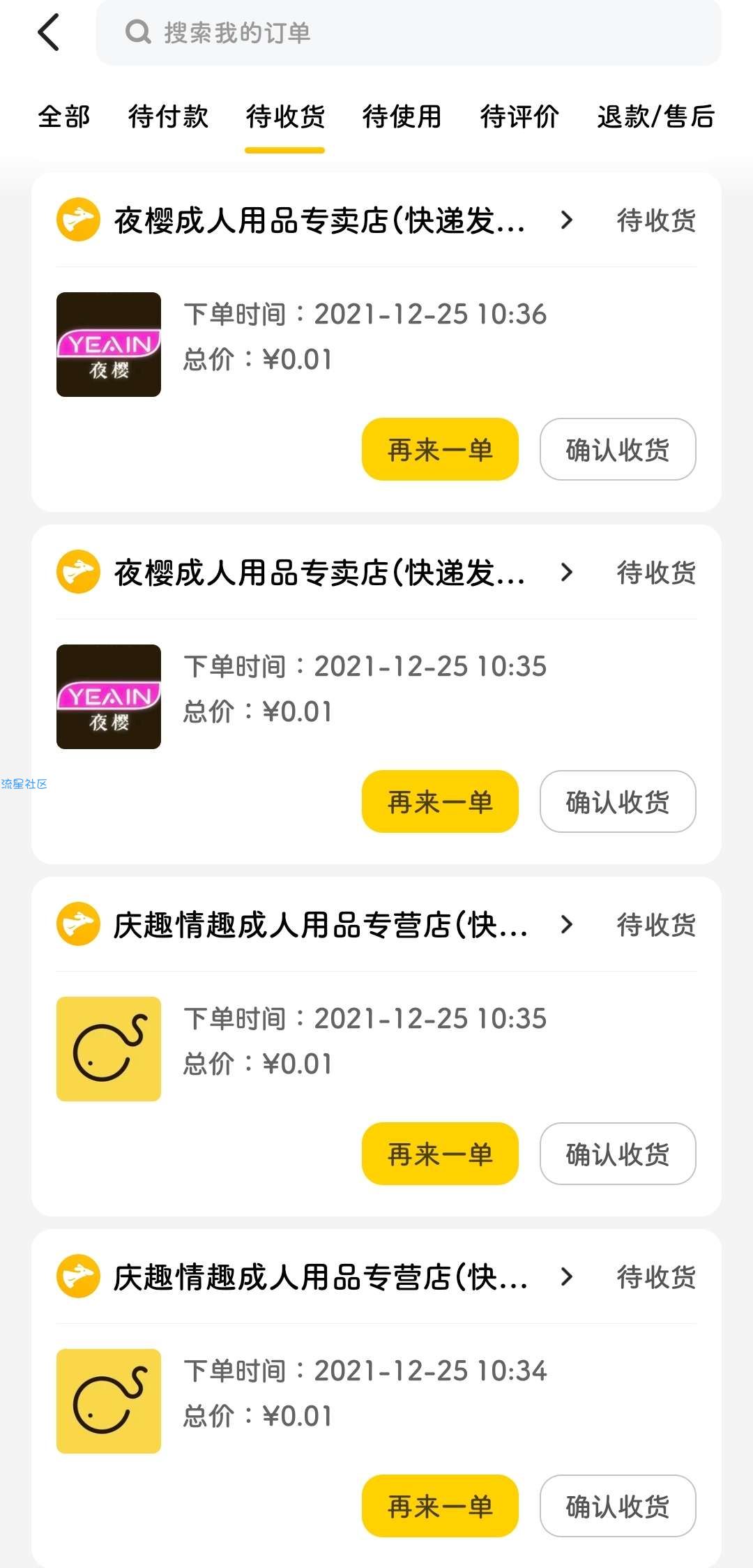Tap 确认收货 on the 10:35 庆趣情趣 order

(618, 1154)
